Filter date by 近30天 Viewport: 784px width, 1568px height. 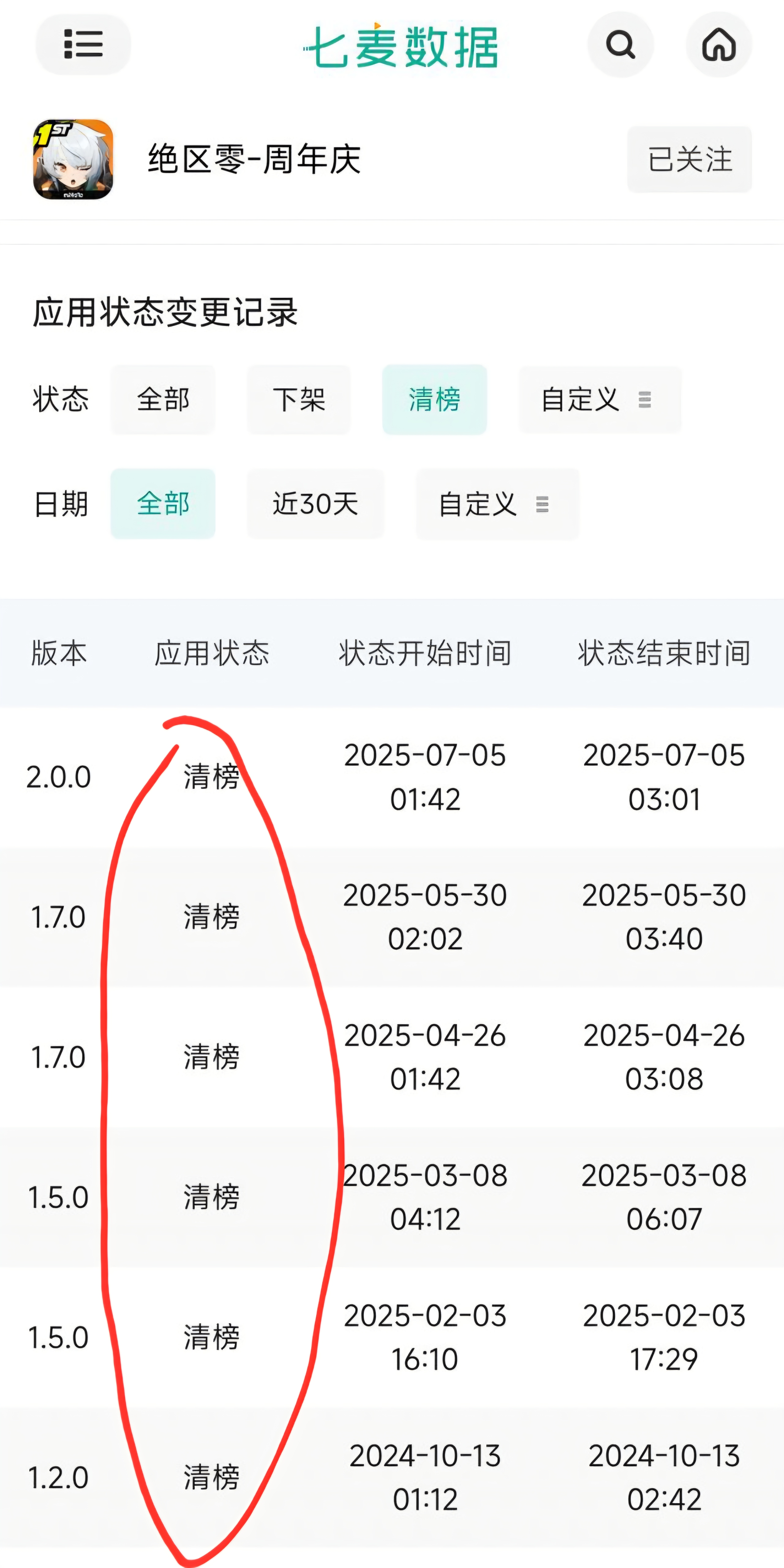(315, 504)
